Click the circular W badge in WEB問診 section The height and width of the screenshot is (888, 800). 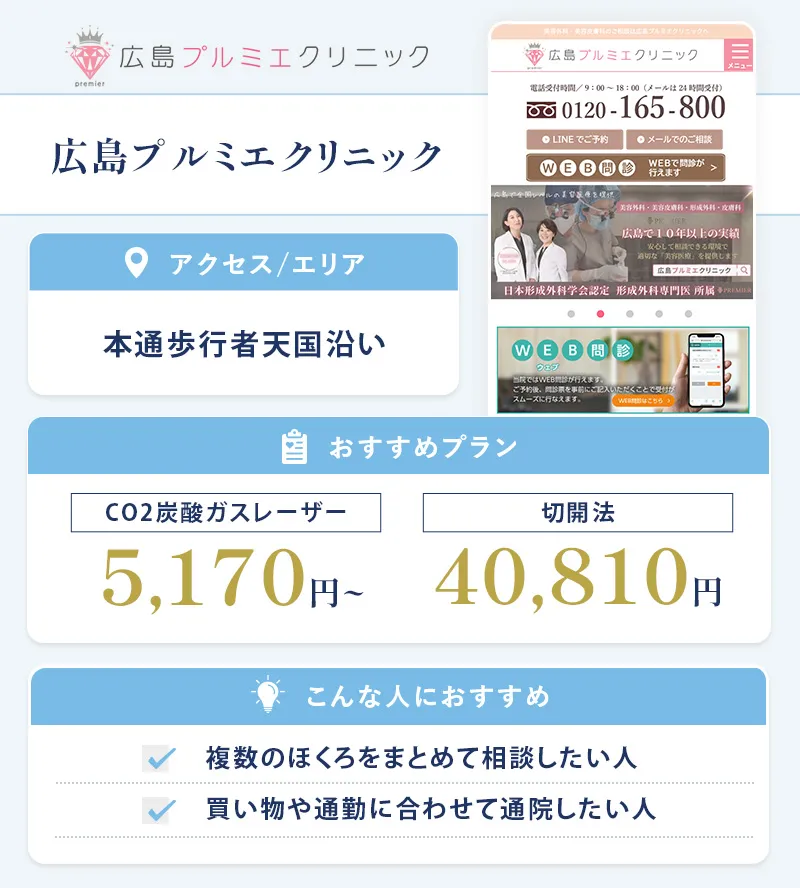522,350
